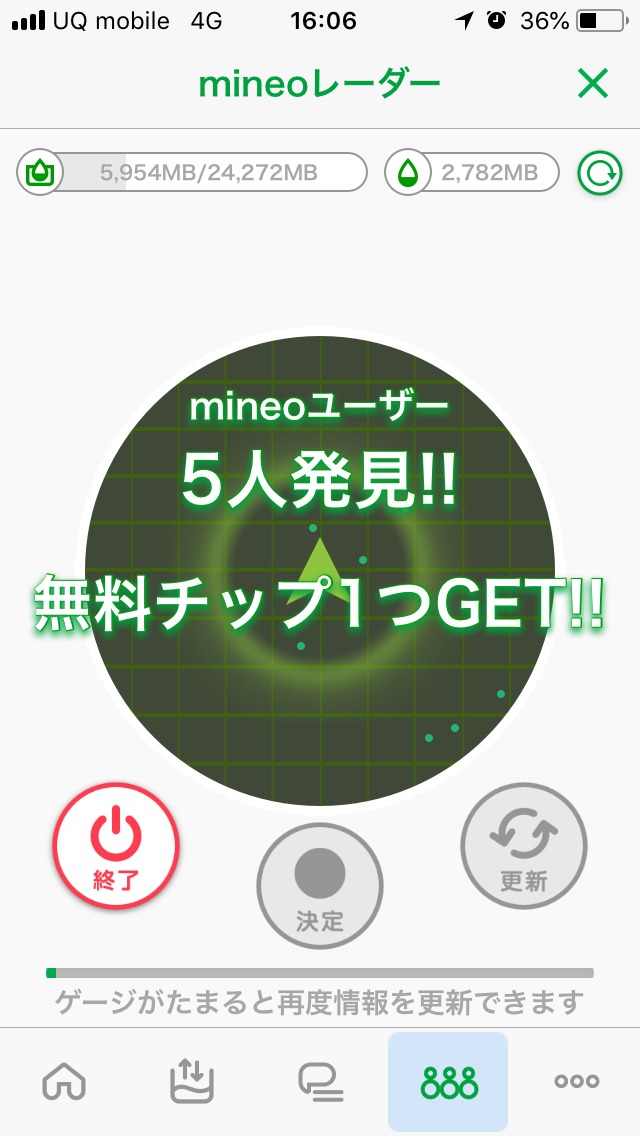Tap the 更新 refresh button

click(524, 845)
